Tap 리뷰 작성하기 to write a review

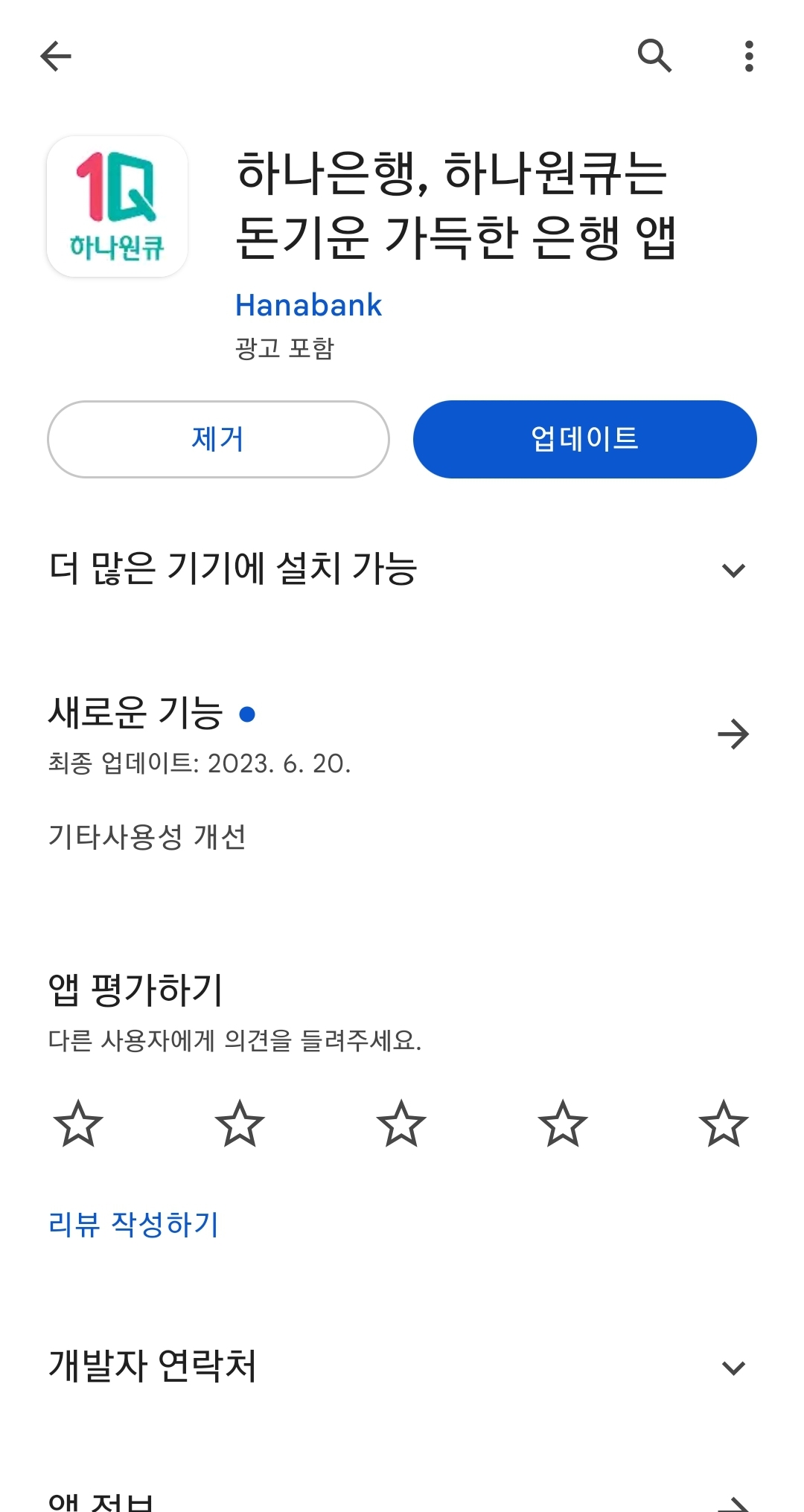click(133, 1224)
